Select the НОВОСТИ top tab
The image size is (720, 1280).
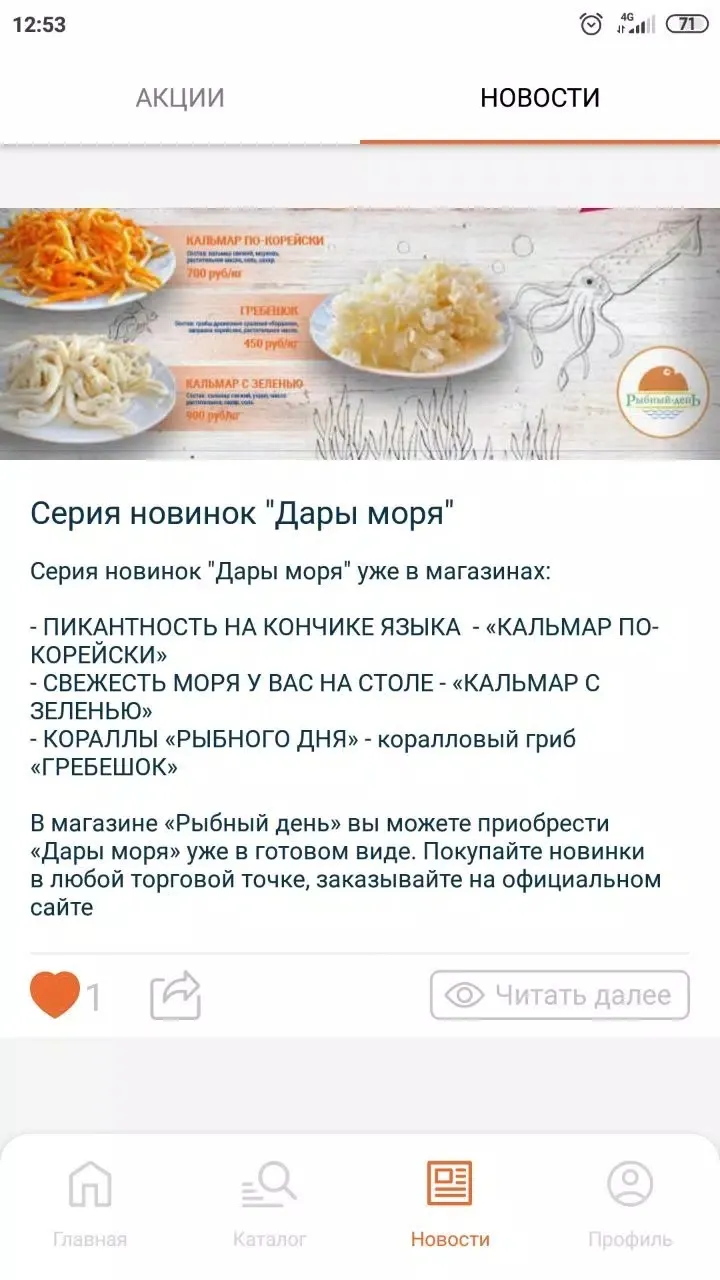tap(540, 98)
